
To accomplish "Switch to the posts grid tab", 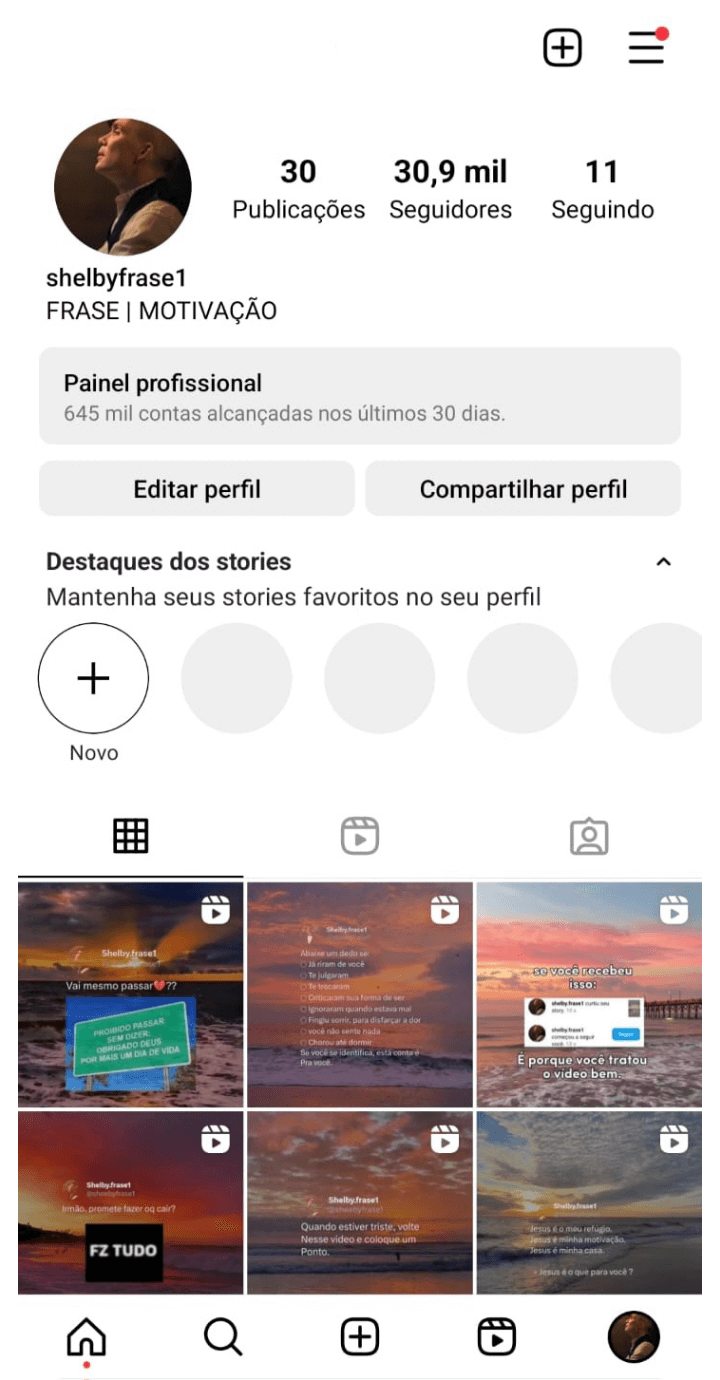I will (x=130, y=835).
